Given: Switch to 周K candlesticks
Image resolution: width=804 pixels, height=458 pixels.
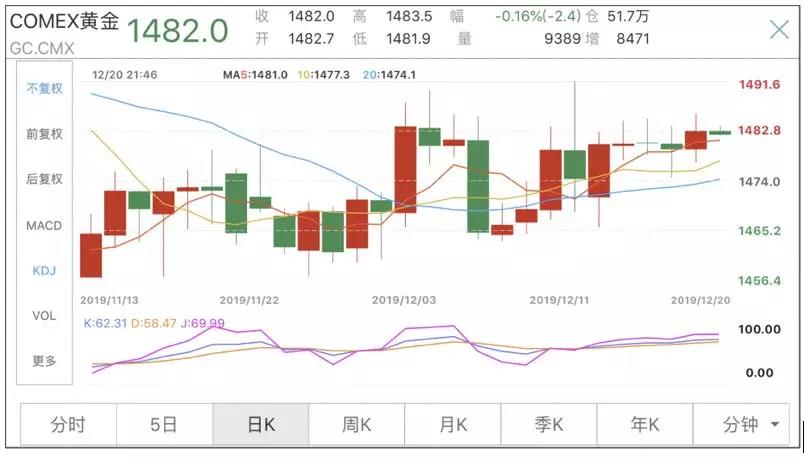Looking at the screenshot, I should (x=356, y=425).
